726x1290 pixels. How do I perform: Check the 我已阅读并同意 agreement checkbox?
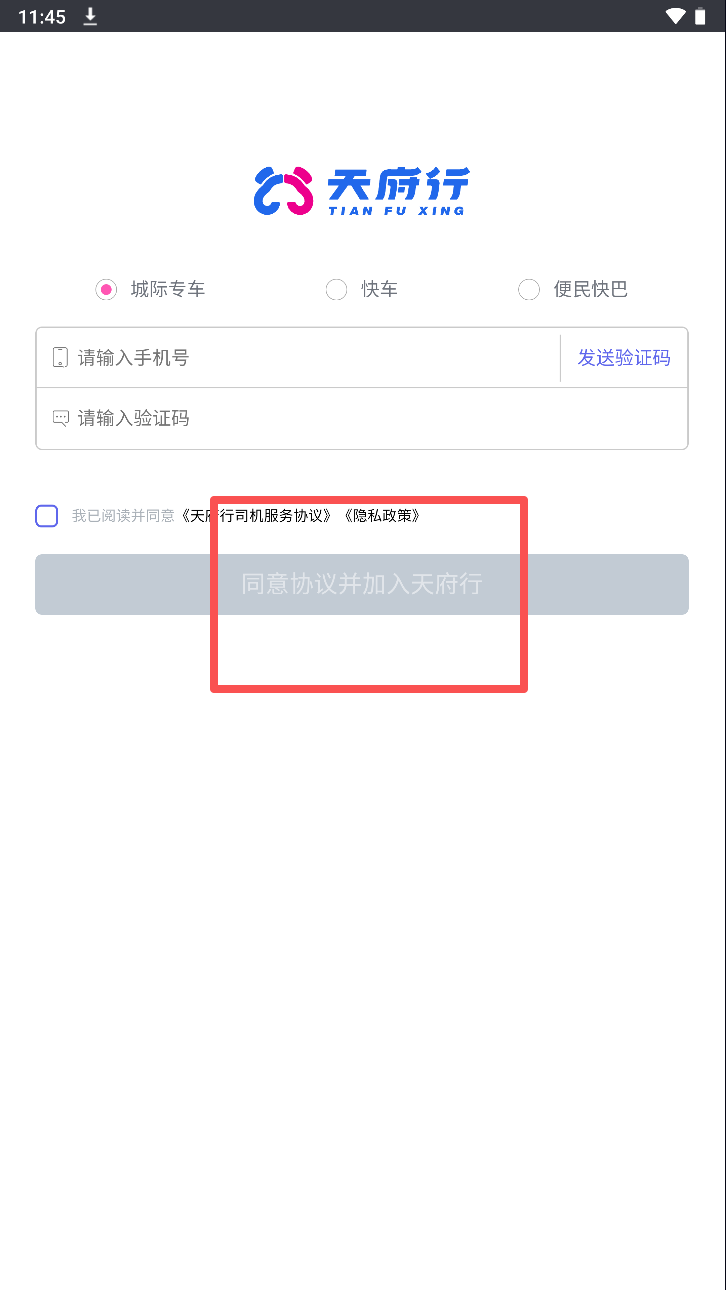[x=47, y=516]
